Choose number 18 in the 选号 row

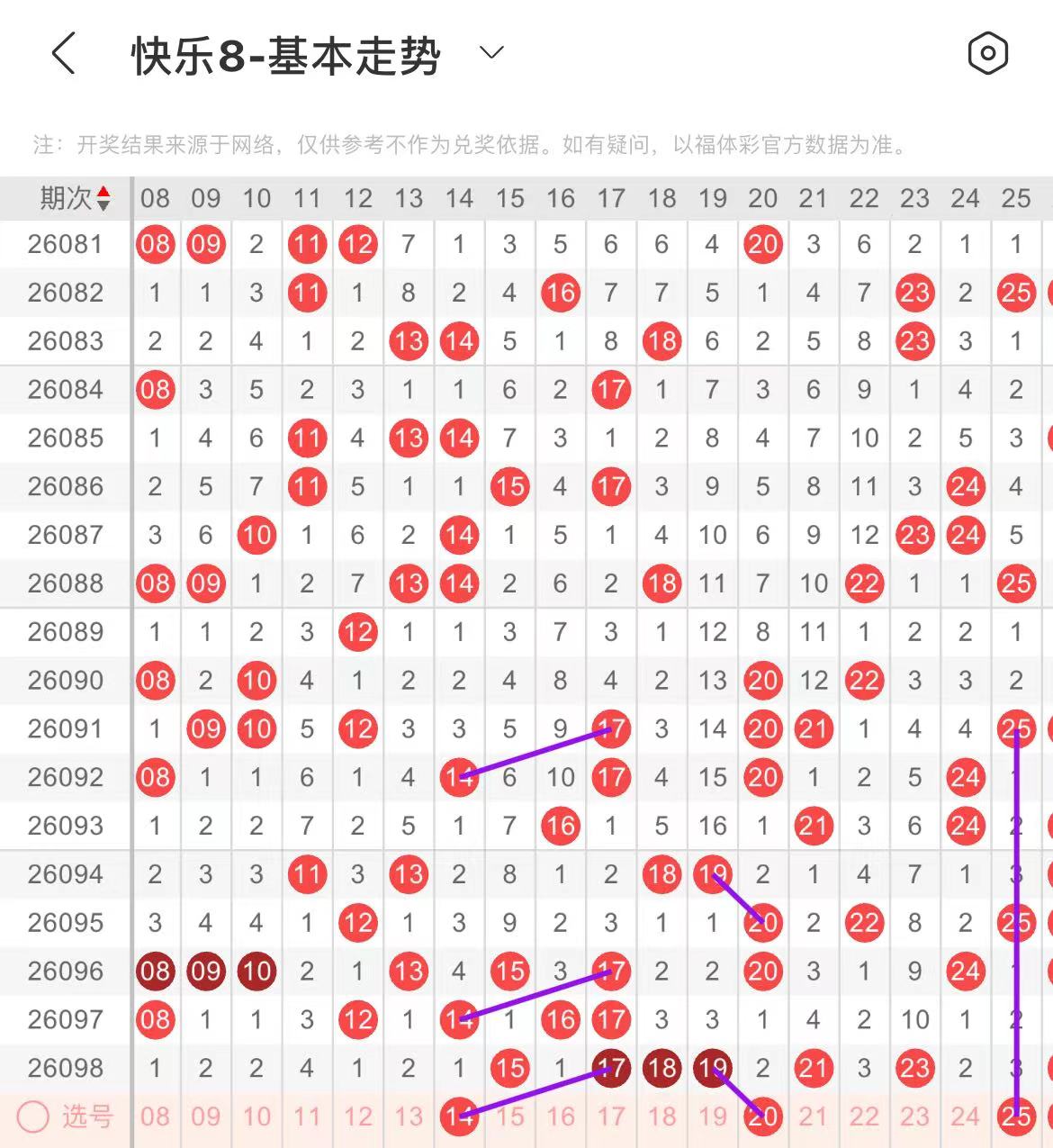pyautogui.click(x=661, y=1117)
